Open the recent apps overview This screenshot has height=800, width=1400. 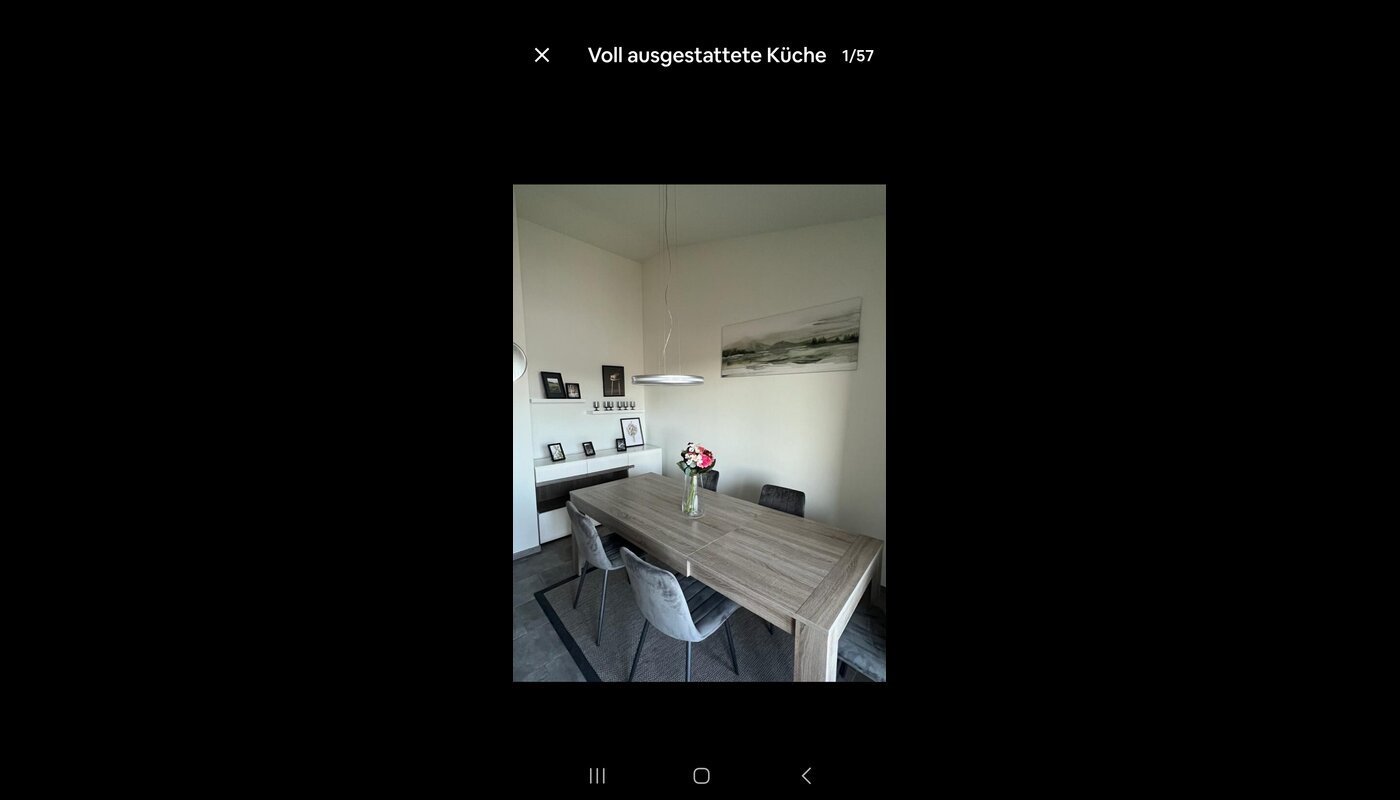597,776
